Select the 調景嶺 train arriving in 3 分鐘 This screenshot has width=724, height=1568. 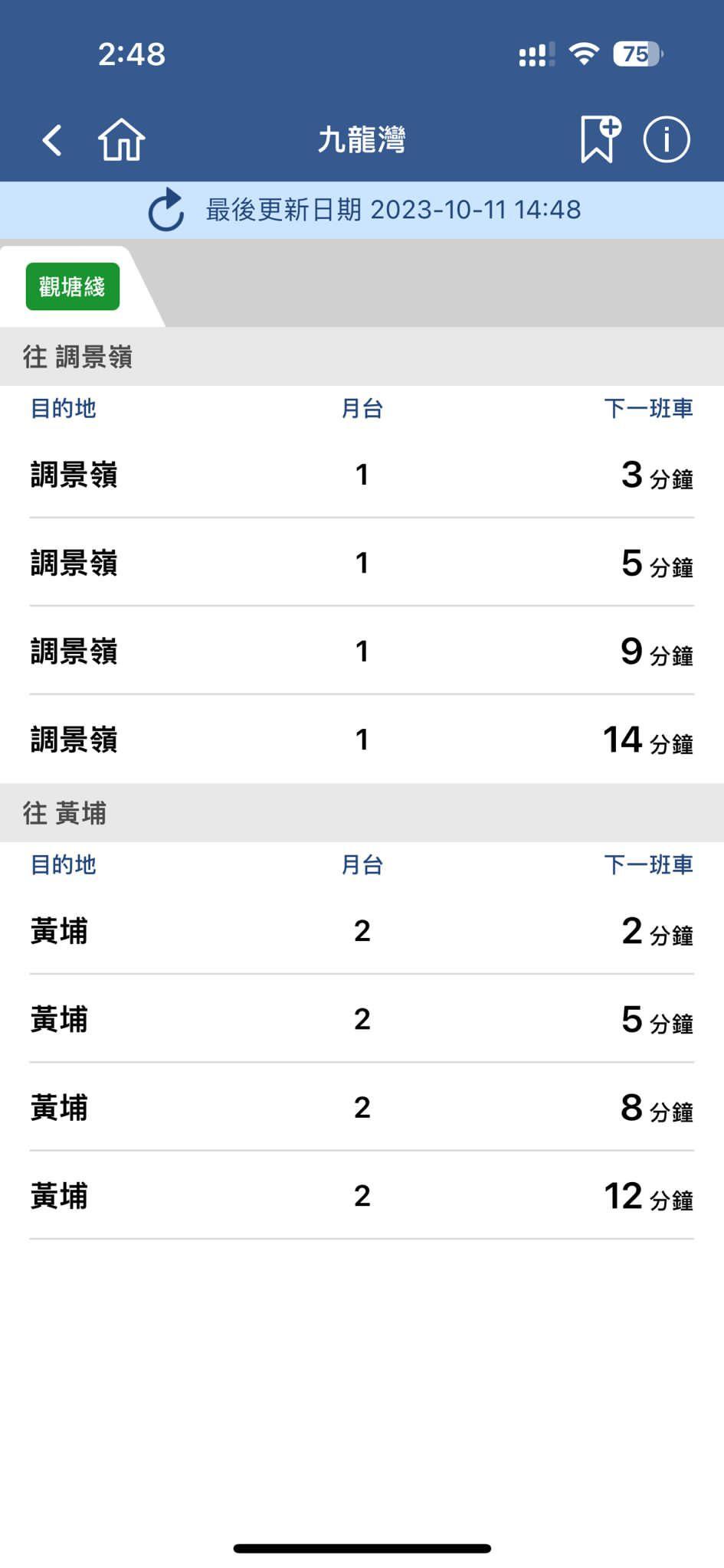click(362, 474)
